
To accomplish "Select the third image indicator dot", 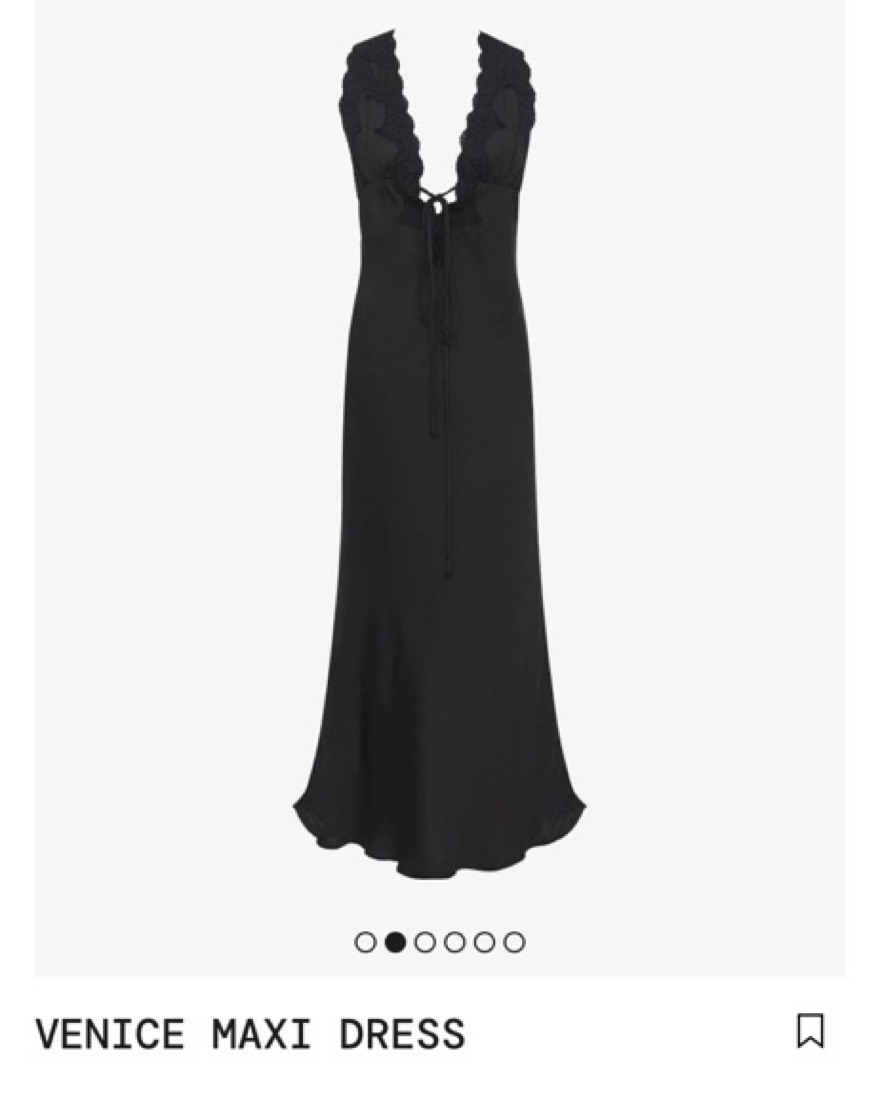I will point(425,942).
